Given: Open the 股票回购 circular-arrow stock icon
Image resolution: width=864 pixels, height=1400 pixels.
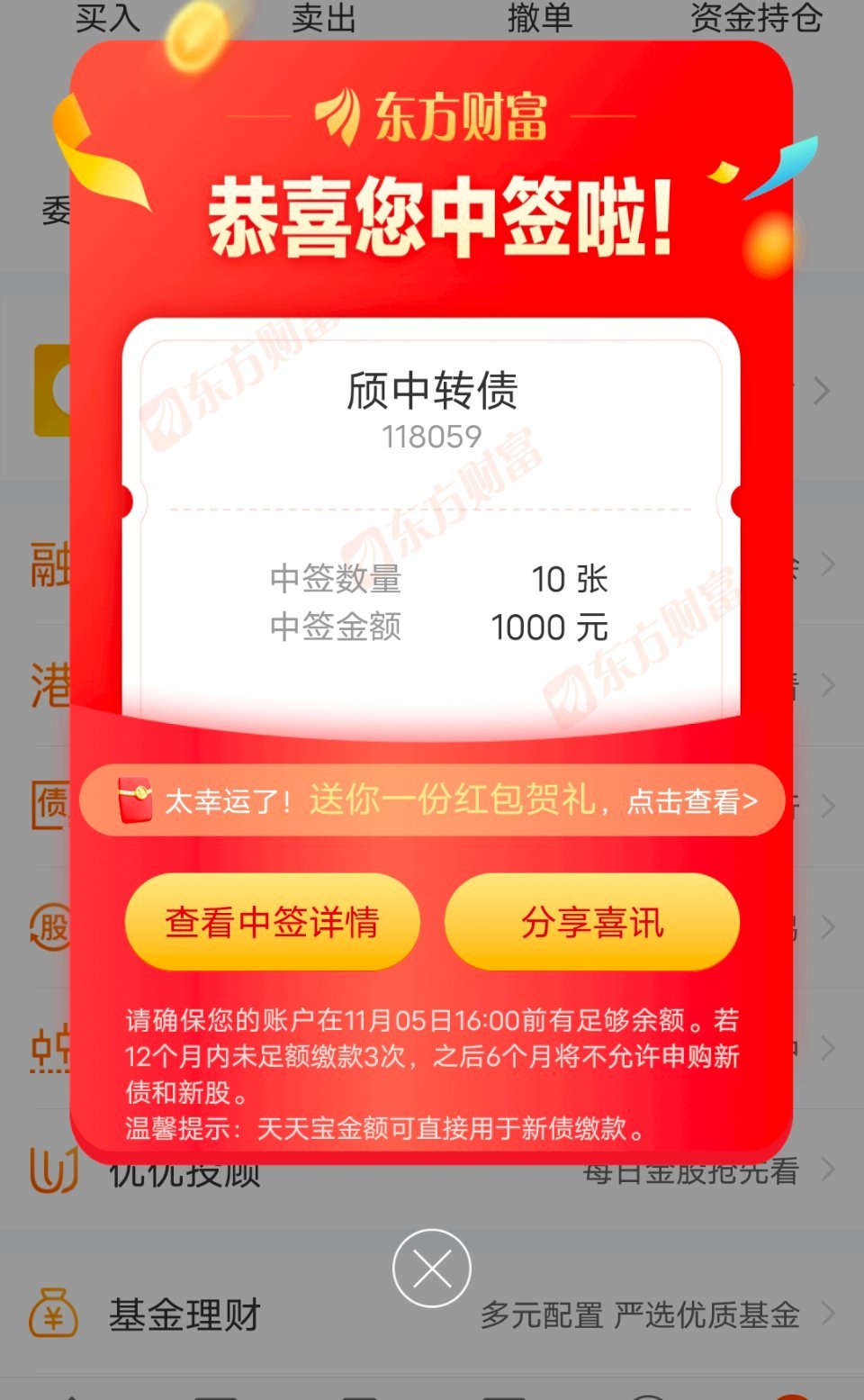Looking at the screenshot, I should click(x=49, y=927).
